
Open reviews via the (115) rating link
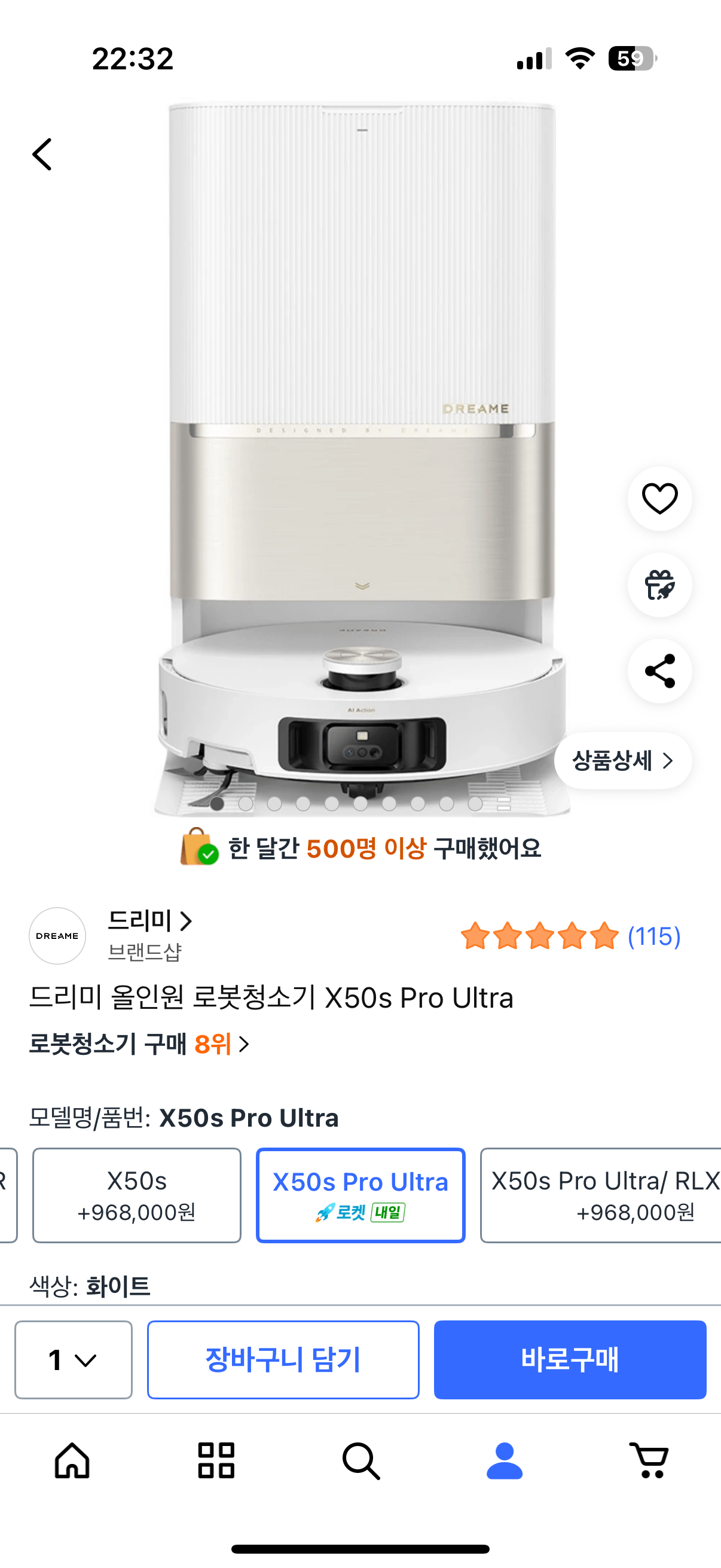click(653, 938)
